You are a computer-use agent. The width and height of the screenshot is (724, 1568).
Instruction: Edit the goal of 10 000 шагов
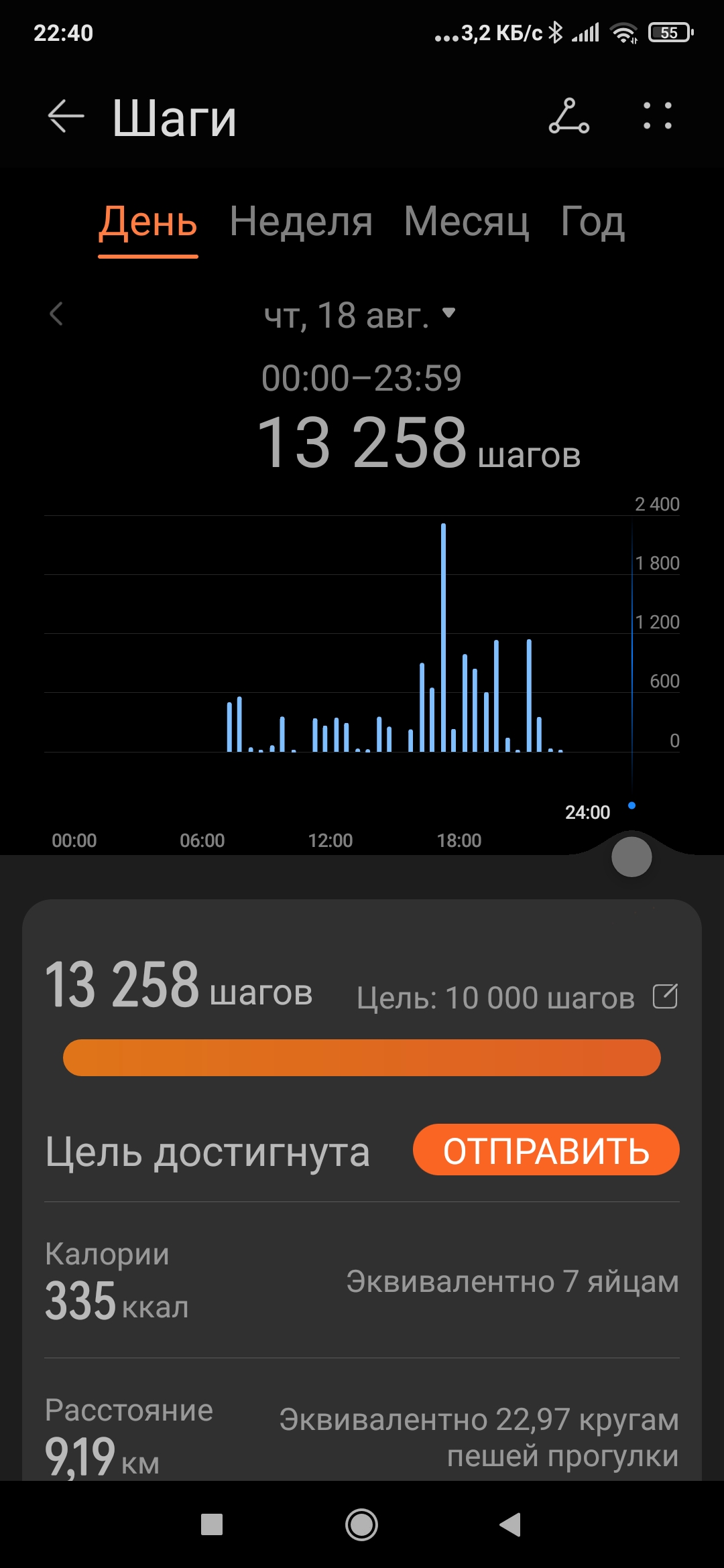[666, 996]
